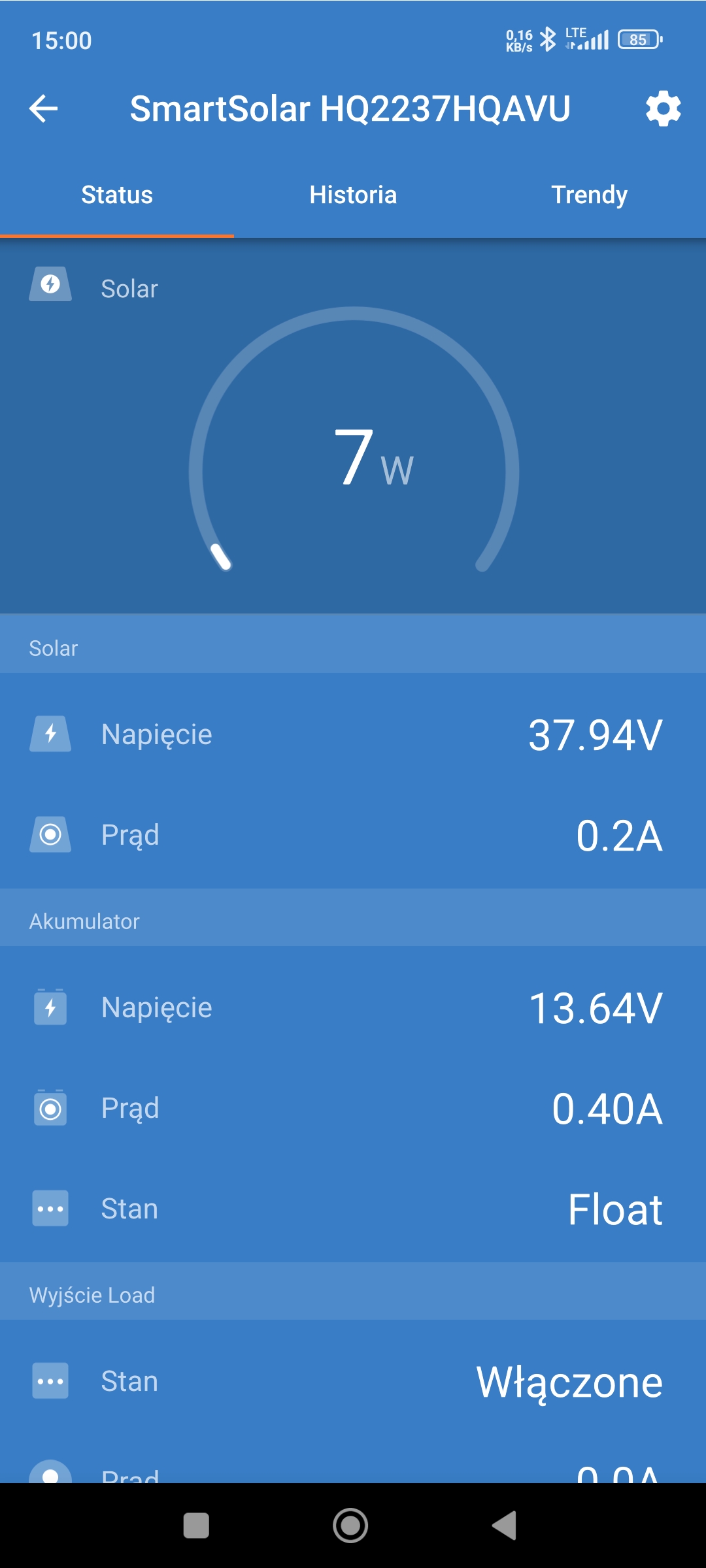
Task: Switch to the Historia tab
Action: [353, 195]
